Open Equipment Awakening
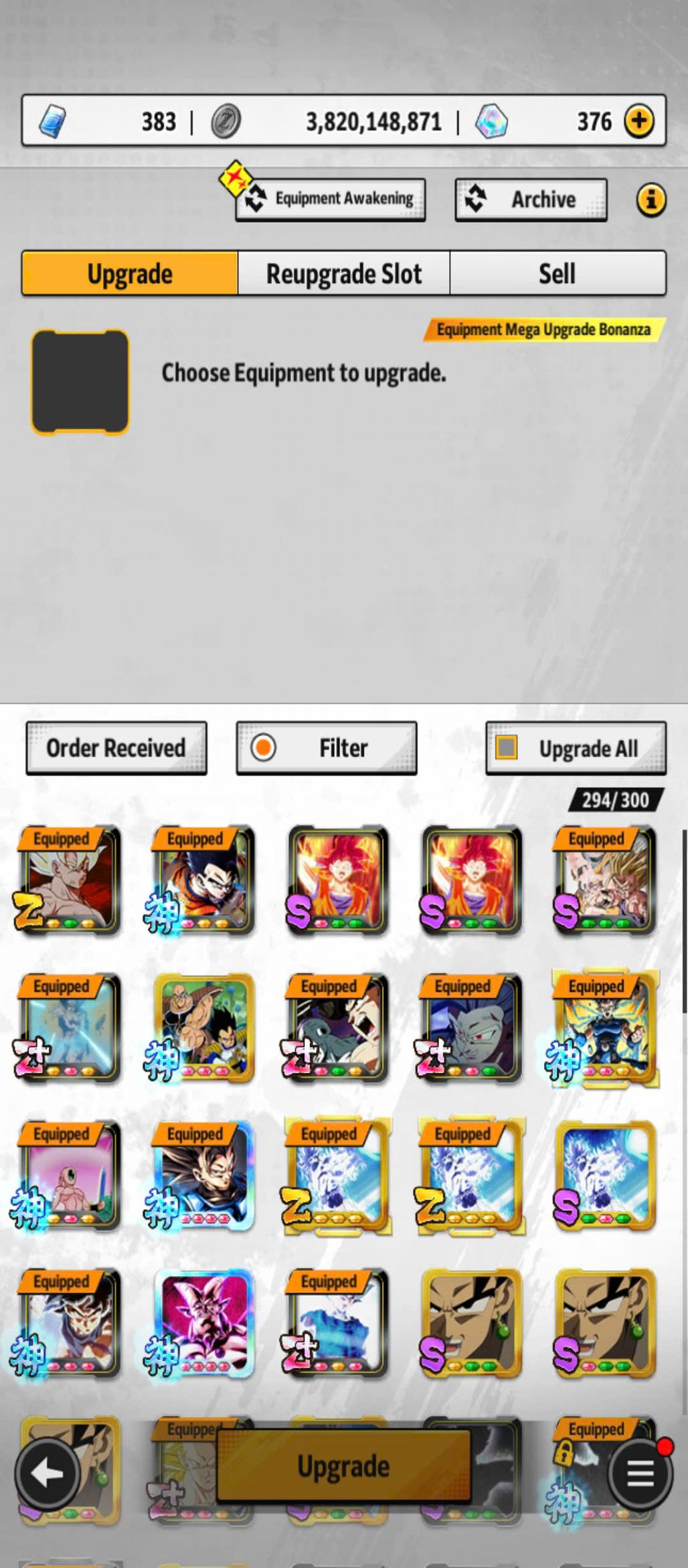Image resolution: width=688 pixels, height=1568 pixels. (x=331, y=199)
